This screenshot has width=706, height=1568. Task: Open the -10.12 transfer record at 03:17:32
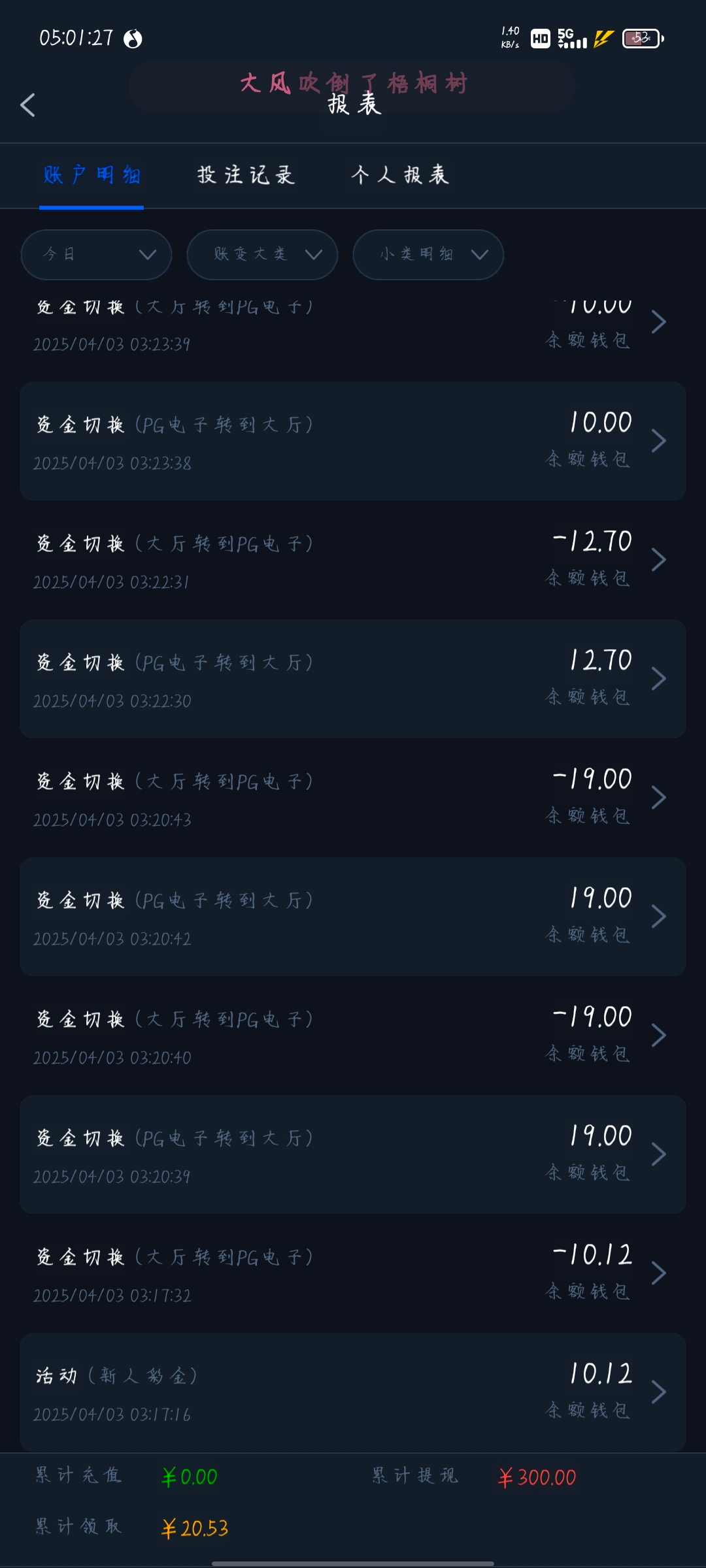(x=353, y=1274)
